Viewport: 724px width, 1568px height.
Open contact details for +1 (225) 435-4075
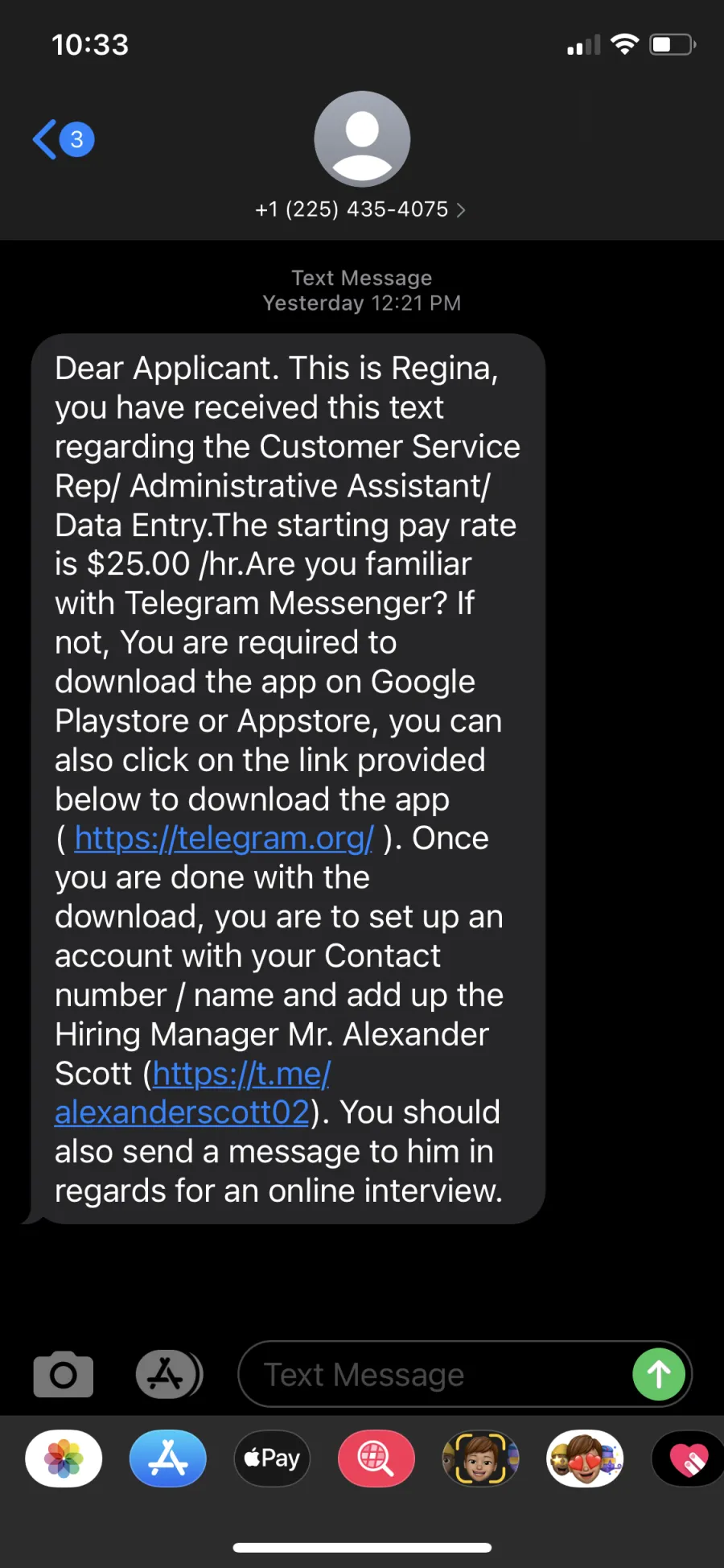361,209
